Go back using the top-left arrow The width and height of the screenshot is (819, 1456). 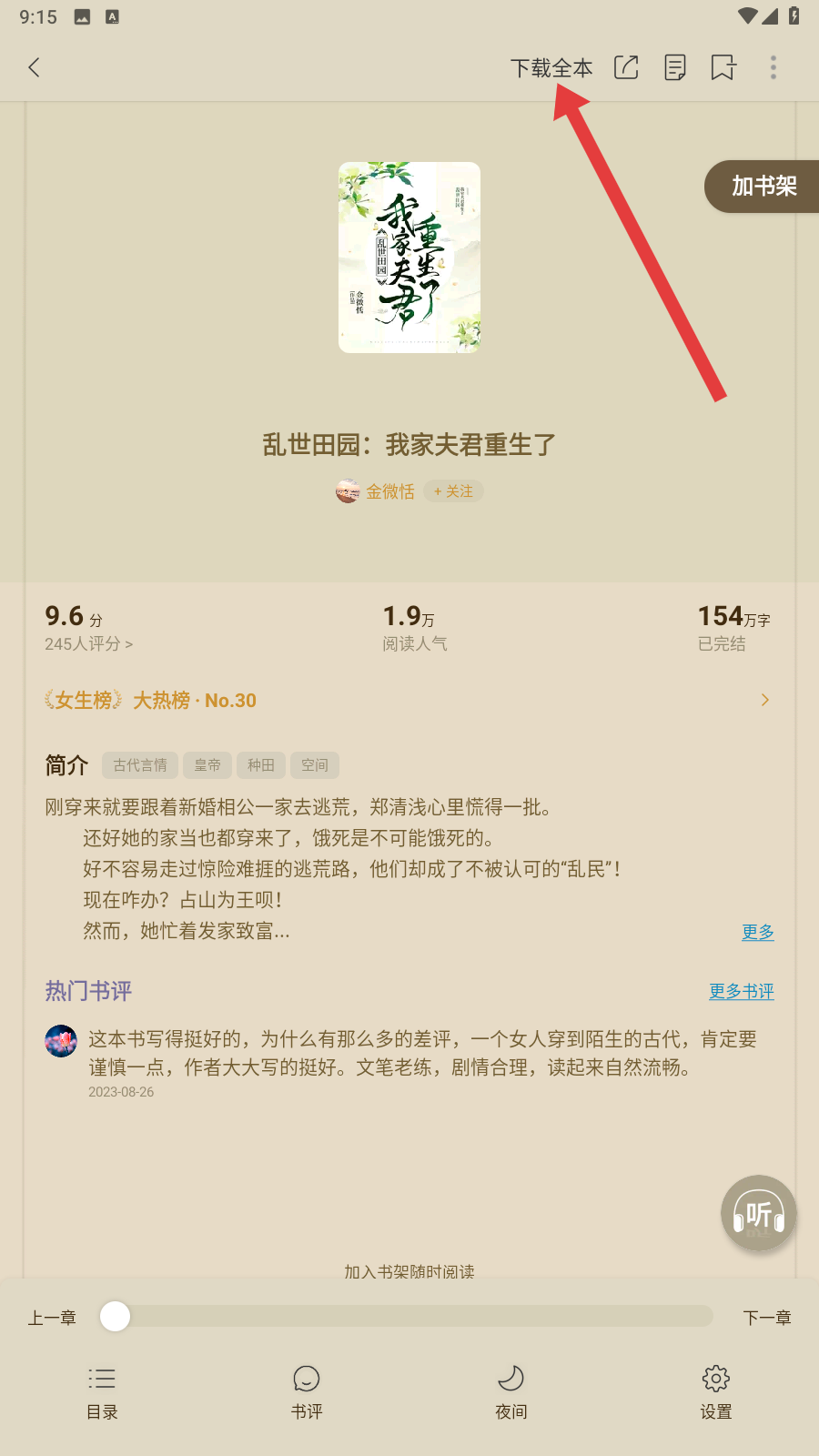(35, 67)
